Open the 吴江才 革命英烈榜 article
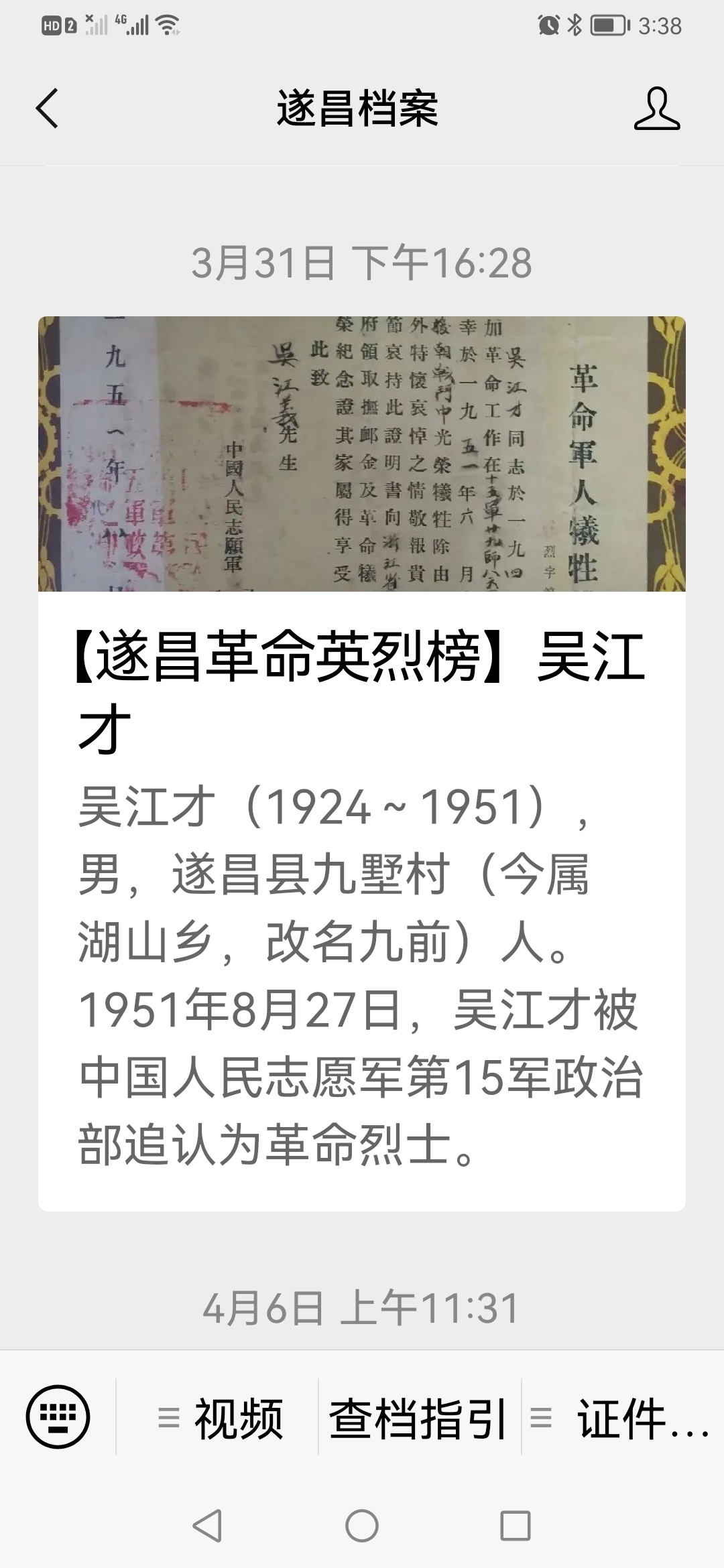 (361, 763)
